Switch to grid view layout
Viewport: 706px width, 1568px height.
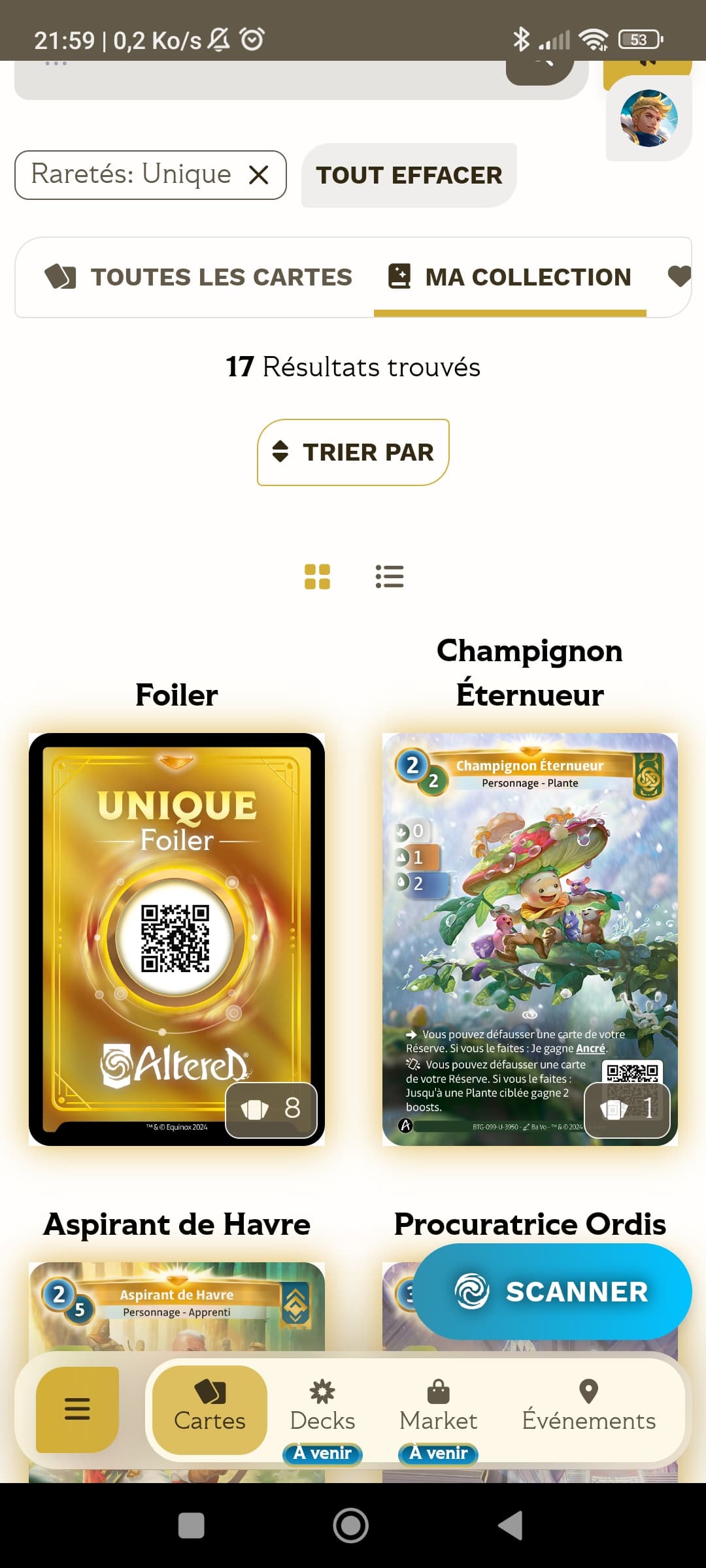pos(318,576)
